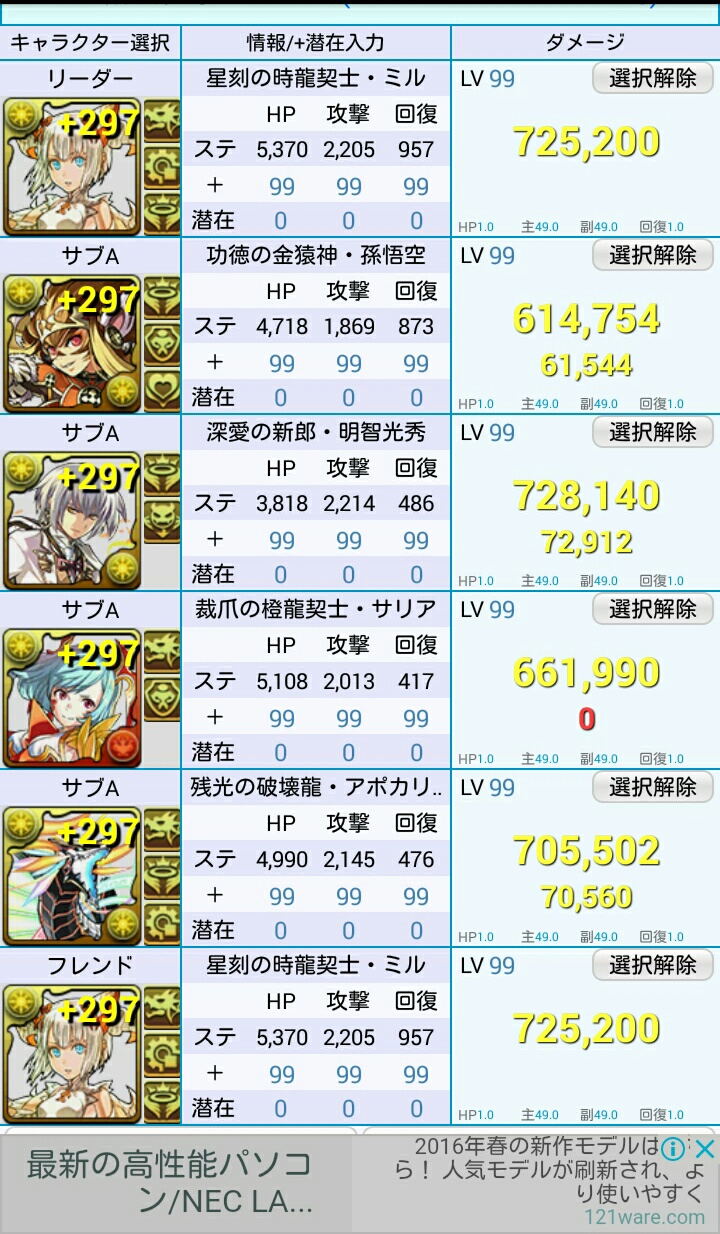Viewport: 720px width, 1234px height.
Task: Close the advertisement banner
Action: point(704,1148)
